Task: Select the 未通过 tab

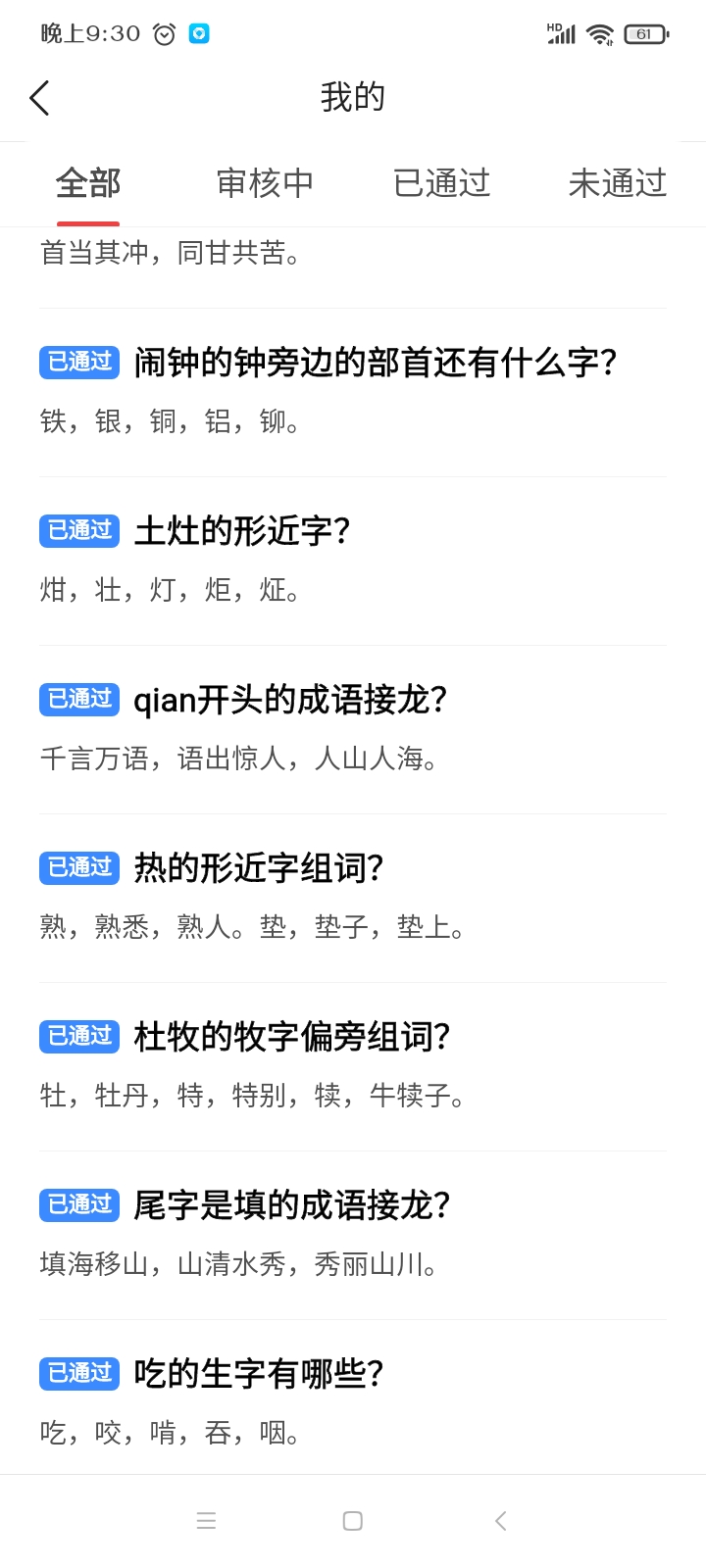Action: pos(618,183)
